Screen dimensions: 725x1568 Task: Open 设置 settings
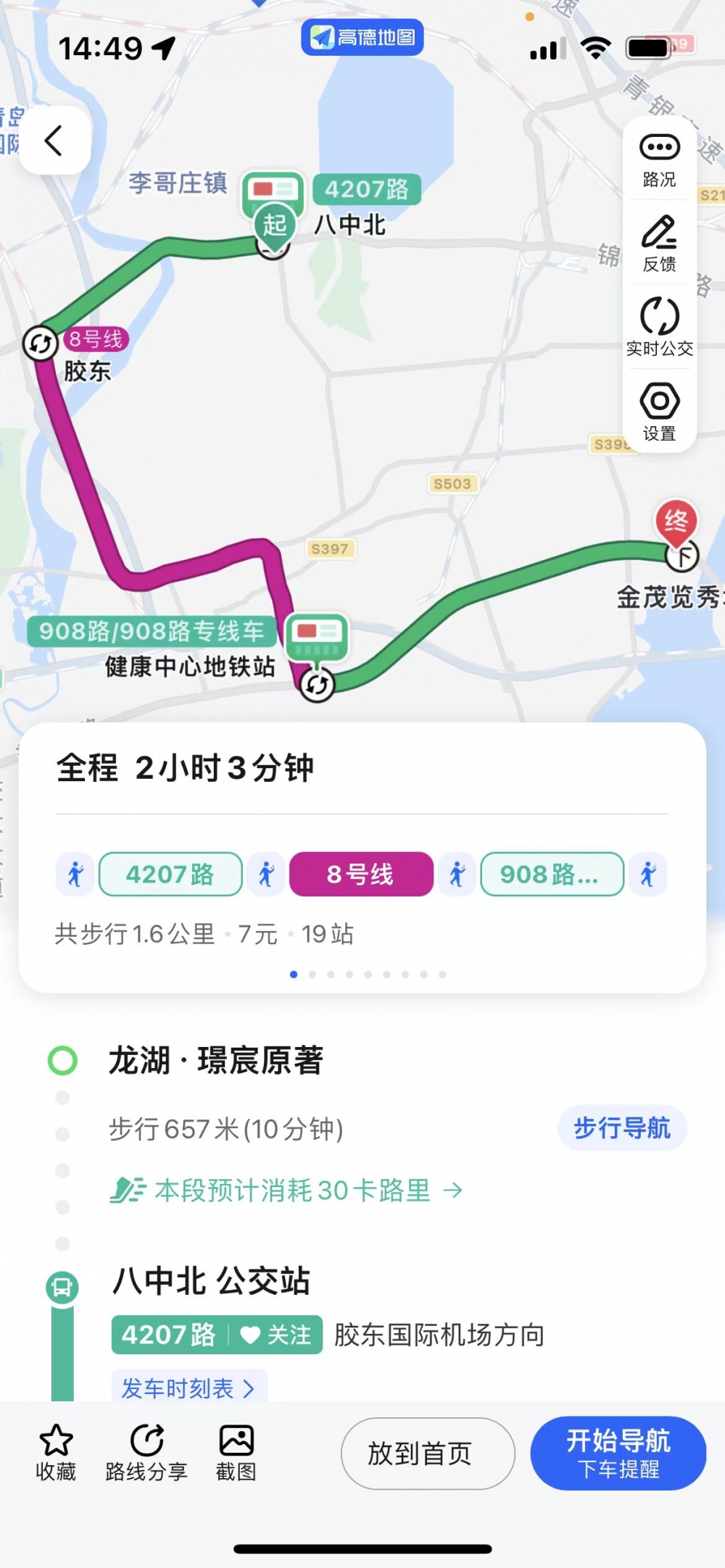point(659,412)
